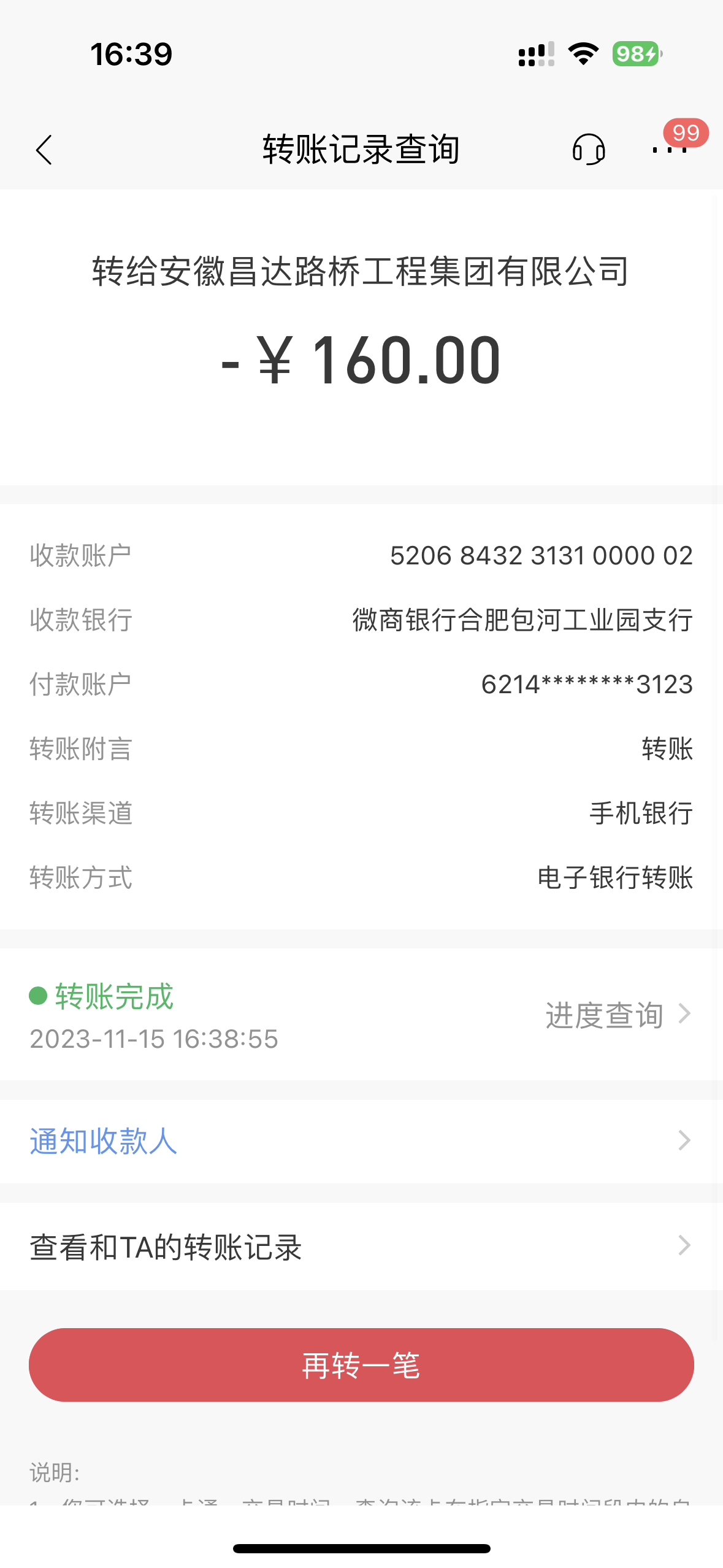Tap the 再转一笔 button
The image size is (723, 1568).
click(361, 1365)
